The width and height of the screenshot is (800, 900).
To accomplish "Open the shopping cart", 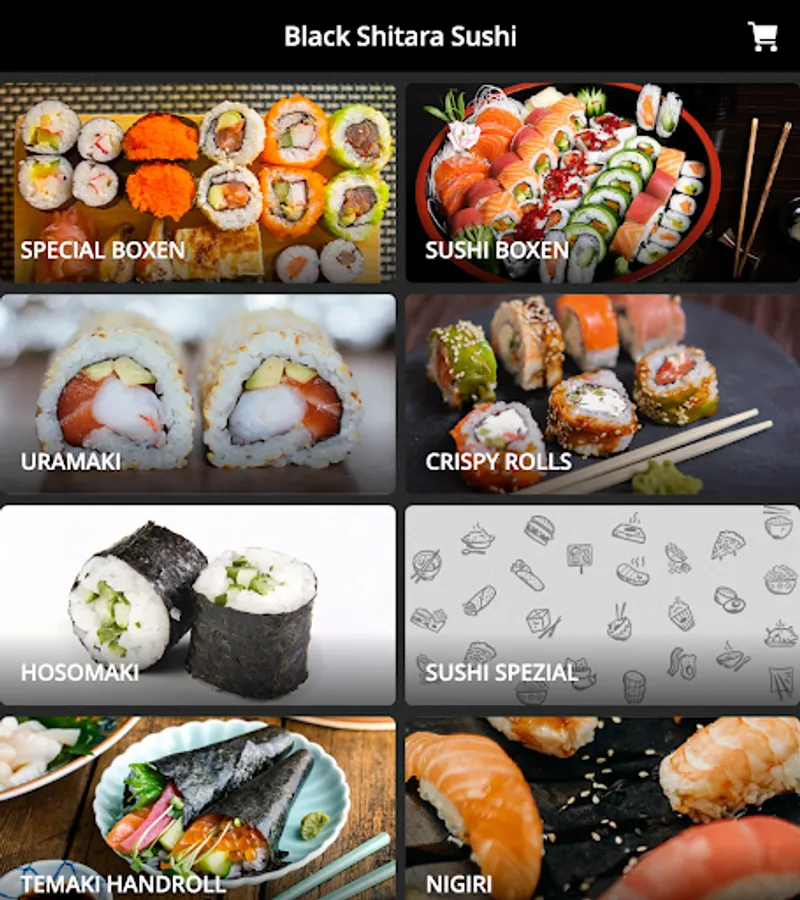I will pos(763,37).
